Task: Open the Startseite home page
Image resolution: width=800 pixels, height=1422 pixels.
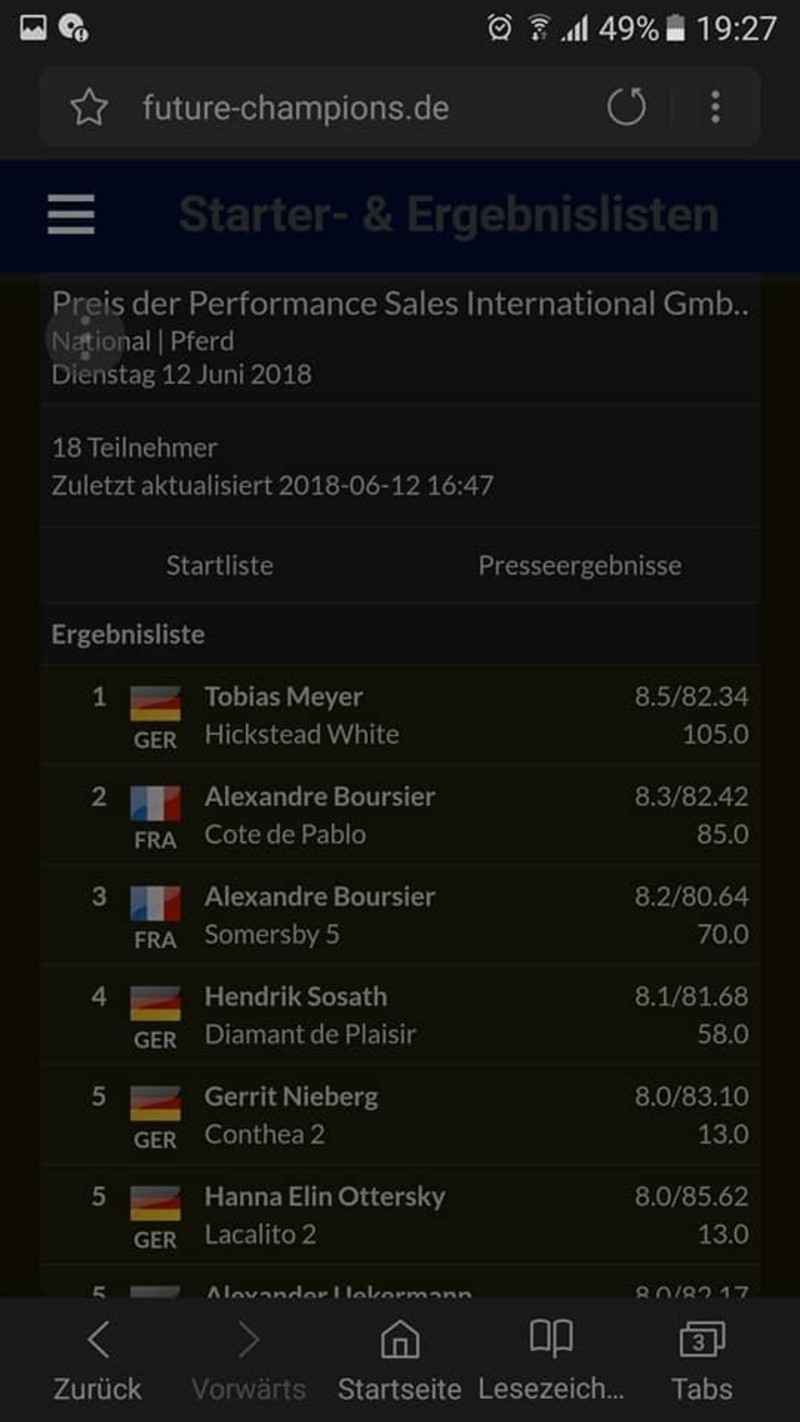Action: point(399,1361)
